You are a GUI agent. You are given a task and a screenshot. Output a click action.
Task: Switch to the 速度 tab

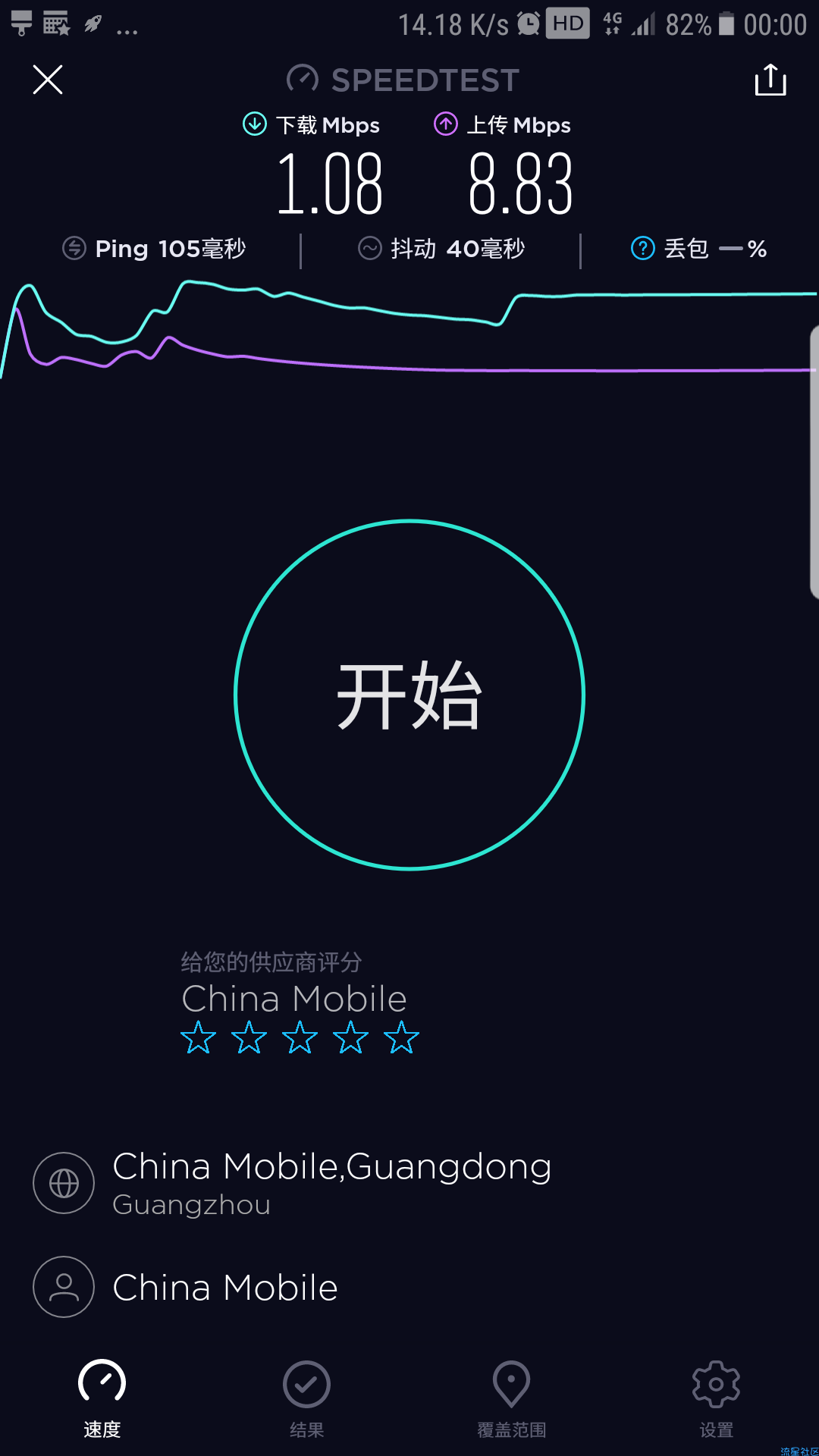[x=102, y=1399]
